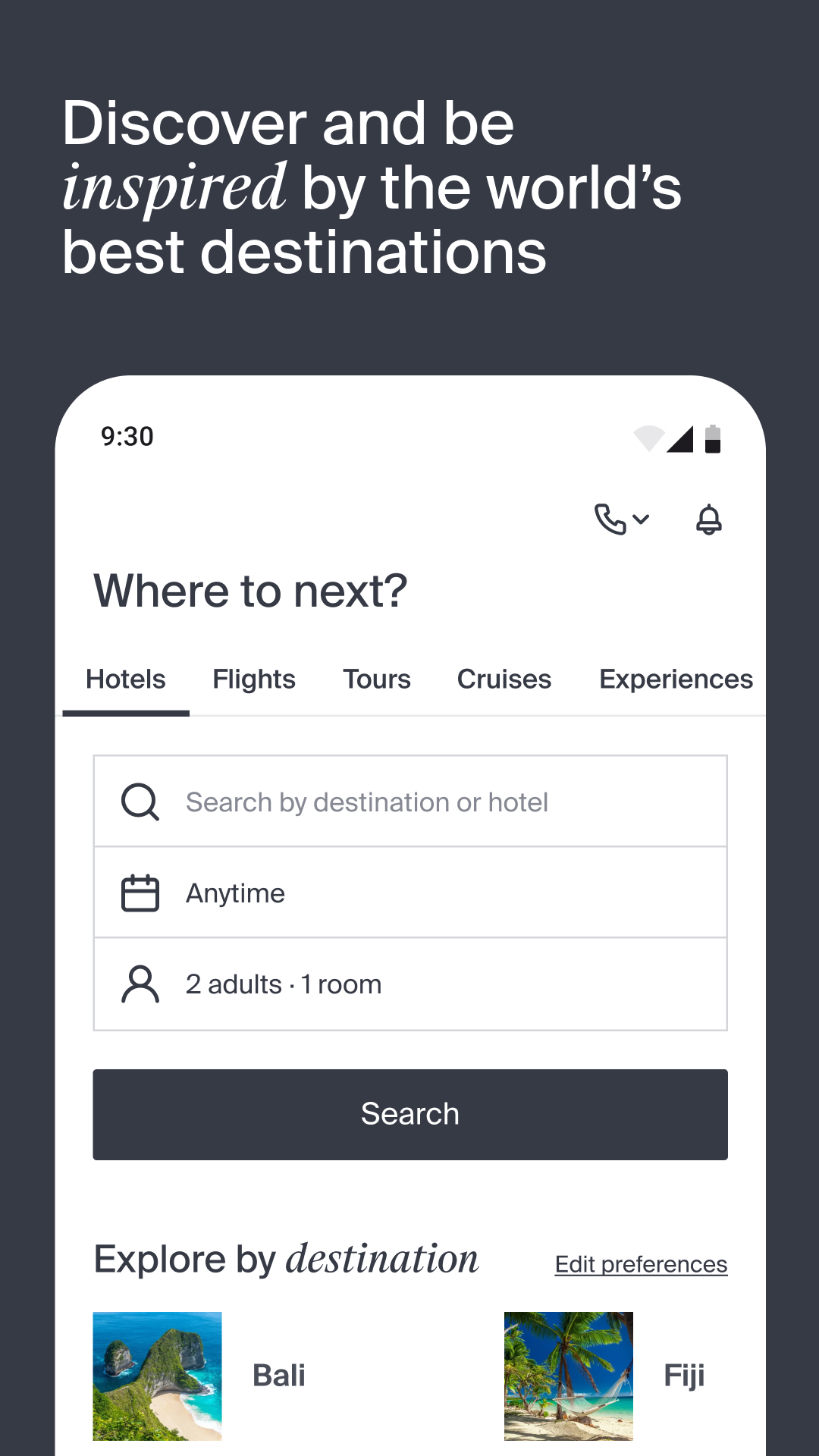The width and height of the screenshot is (819, 1456).
Task: Select the Bali destination thumbnail
Action: tap(156, 1375)
